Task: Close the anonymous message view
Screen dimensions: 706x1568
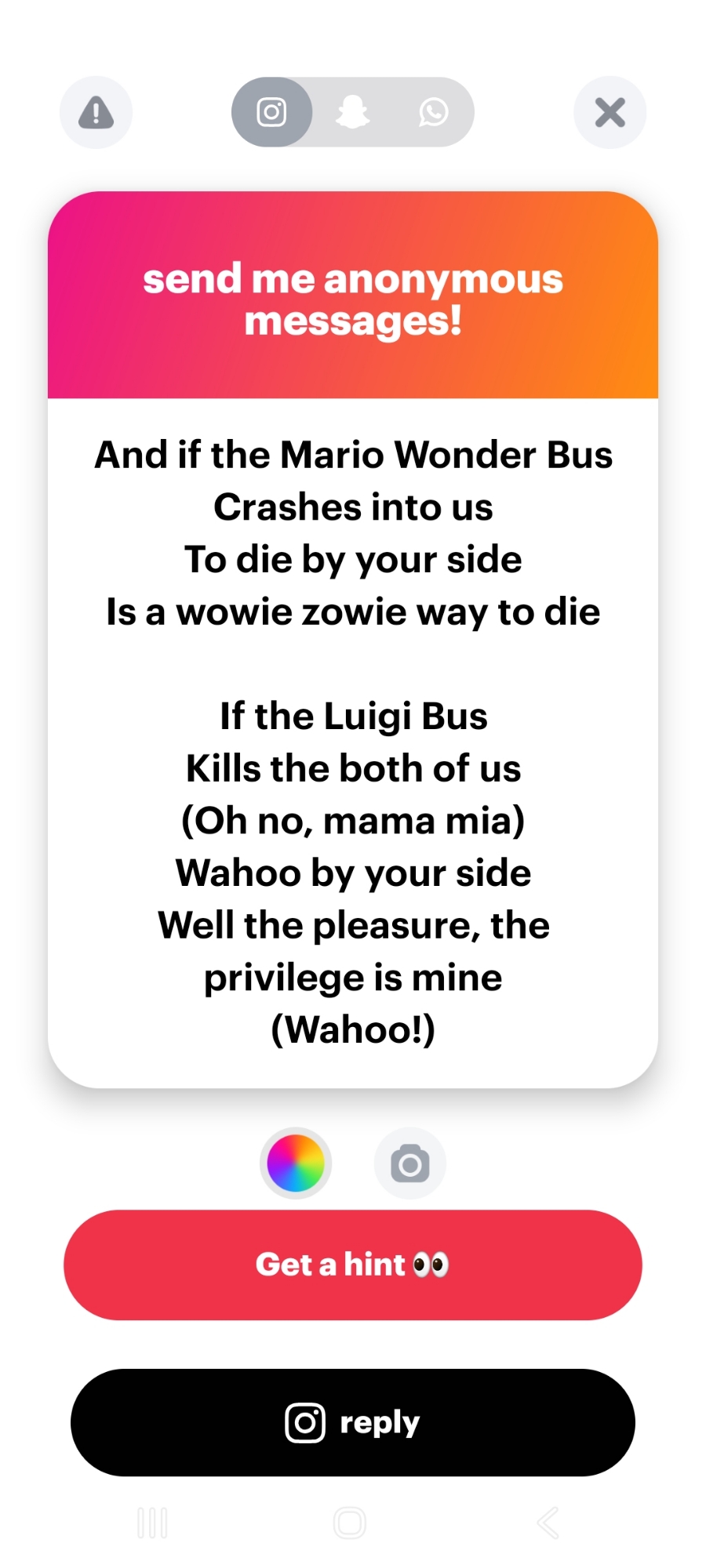Action: pos(610,112)
